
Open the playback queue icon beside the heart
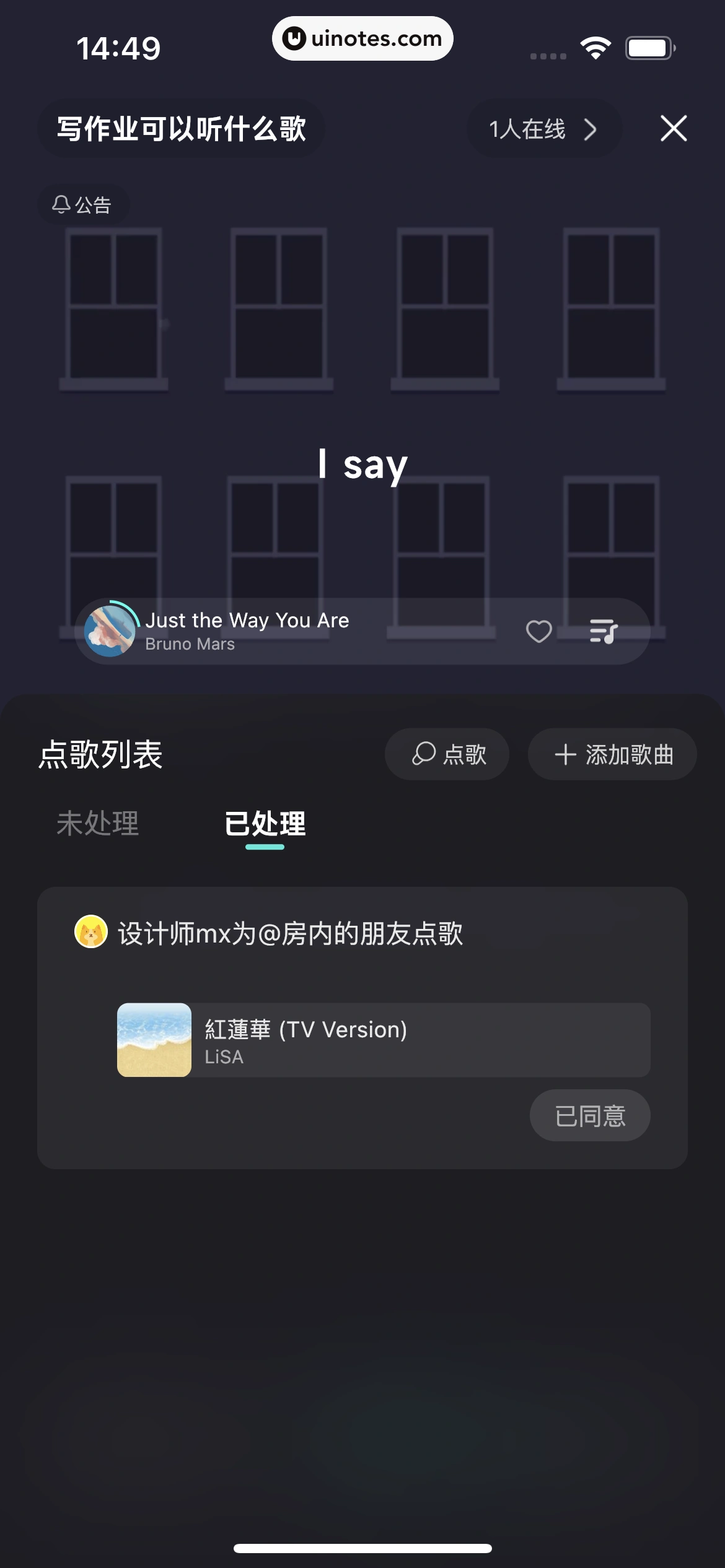point(603,631)
